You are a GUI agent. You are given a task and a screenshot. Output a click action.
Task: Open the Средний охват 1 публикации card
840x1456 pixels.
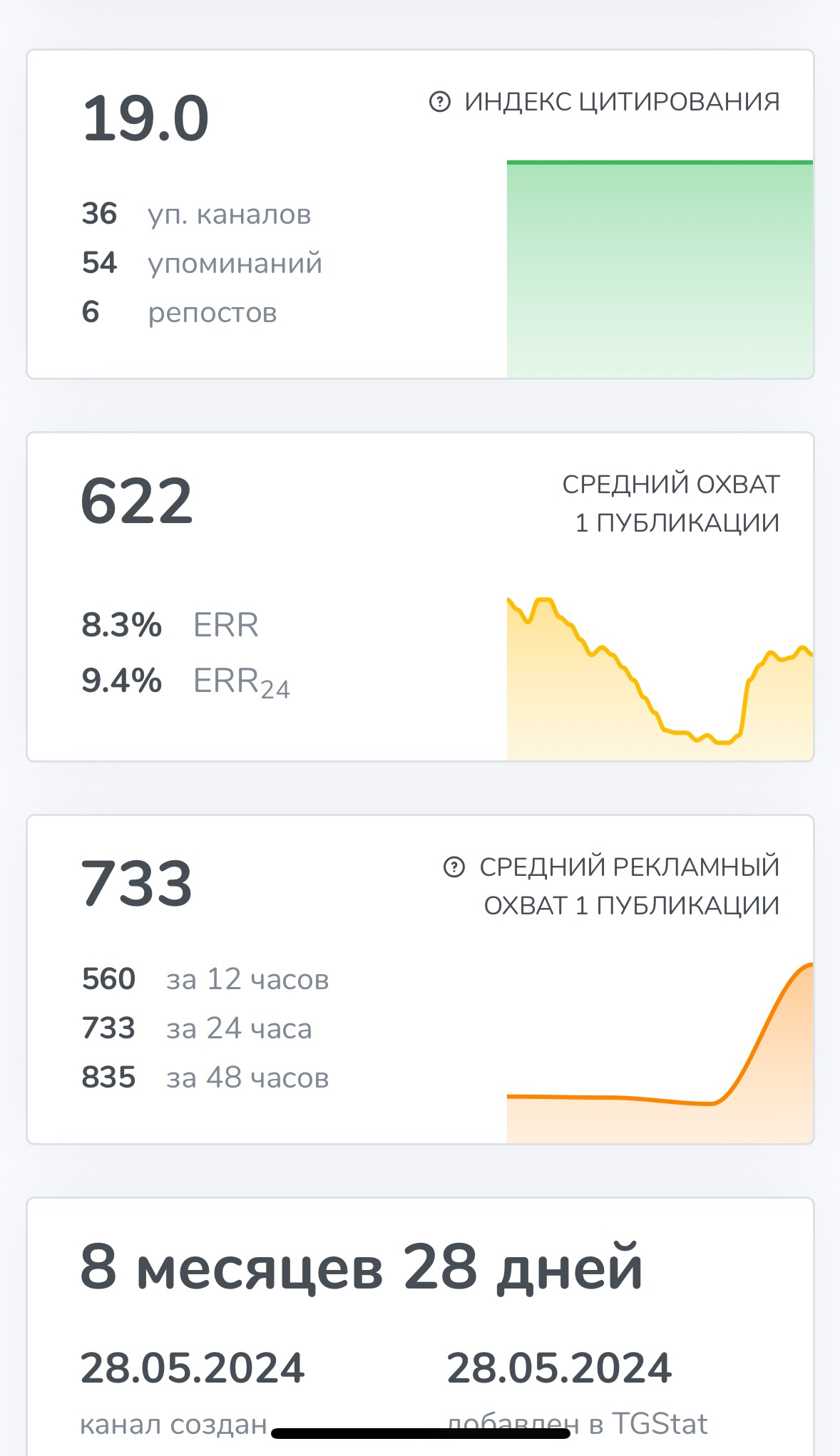tap(420, 597)
